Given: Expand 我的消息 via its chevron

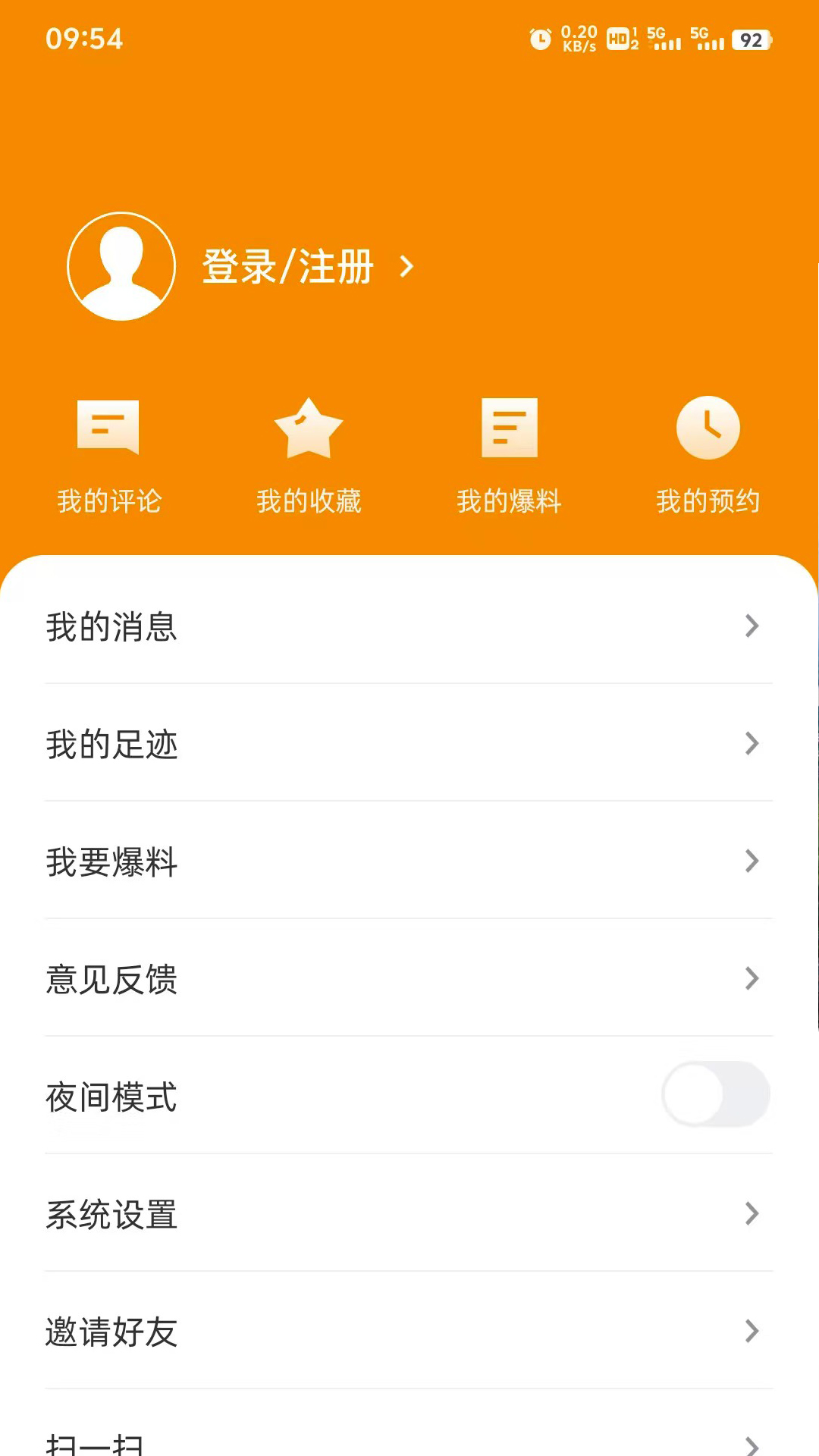Looking at the screenshot, I should (752, 626).
